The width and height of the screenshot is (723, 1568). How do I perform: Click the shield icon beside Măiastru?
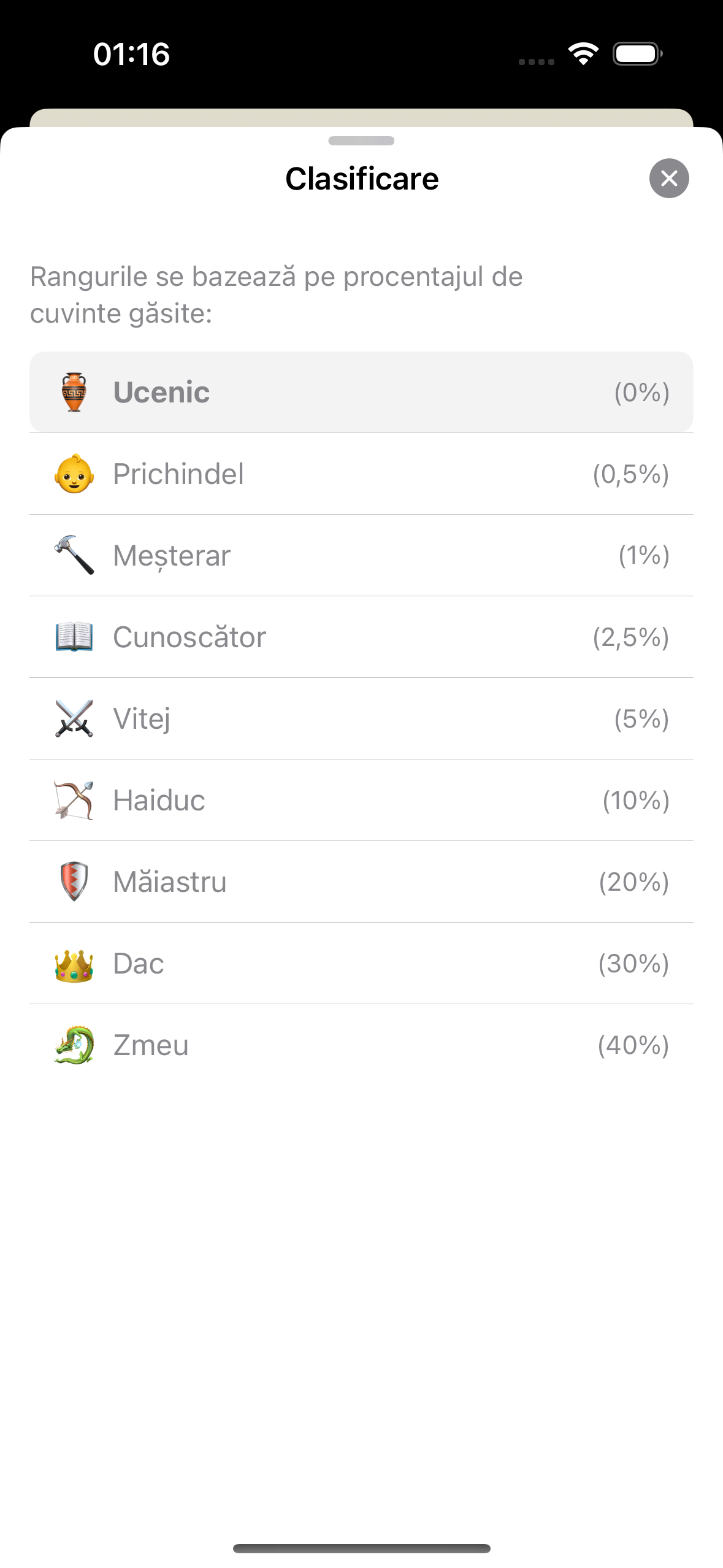pos(74,882)
